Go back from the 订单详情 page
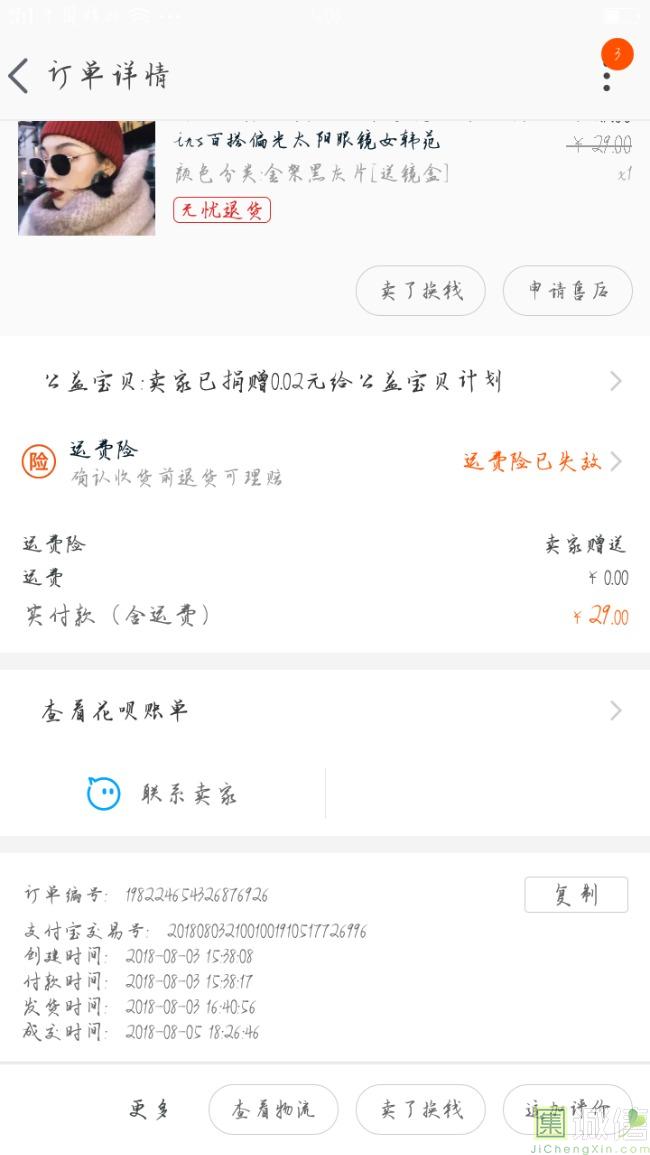650x1155 pixels. coord(18,75)
